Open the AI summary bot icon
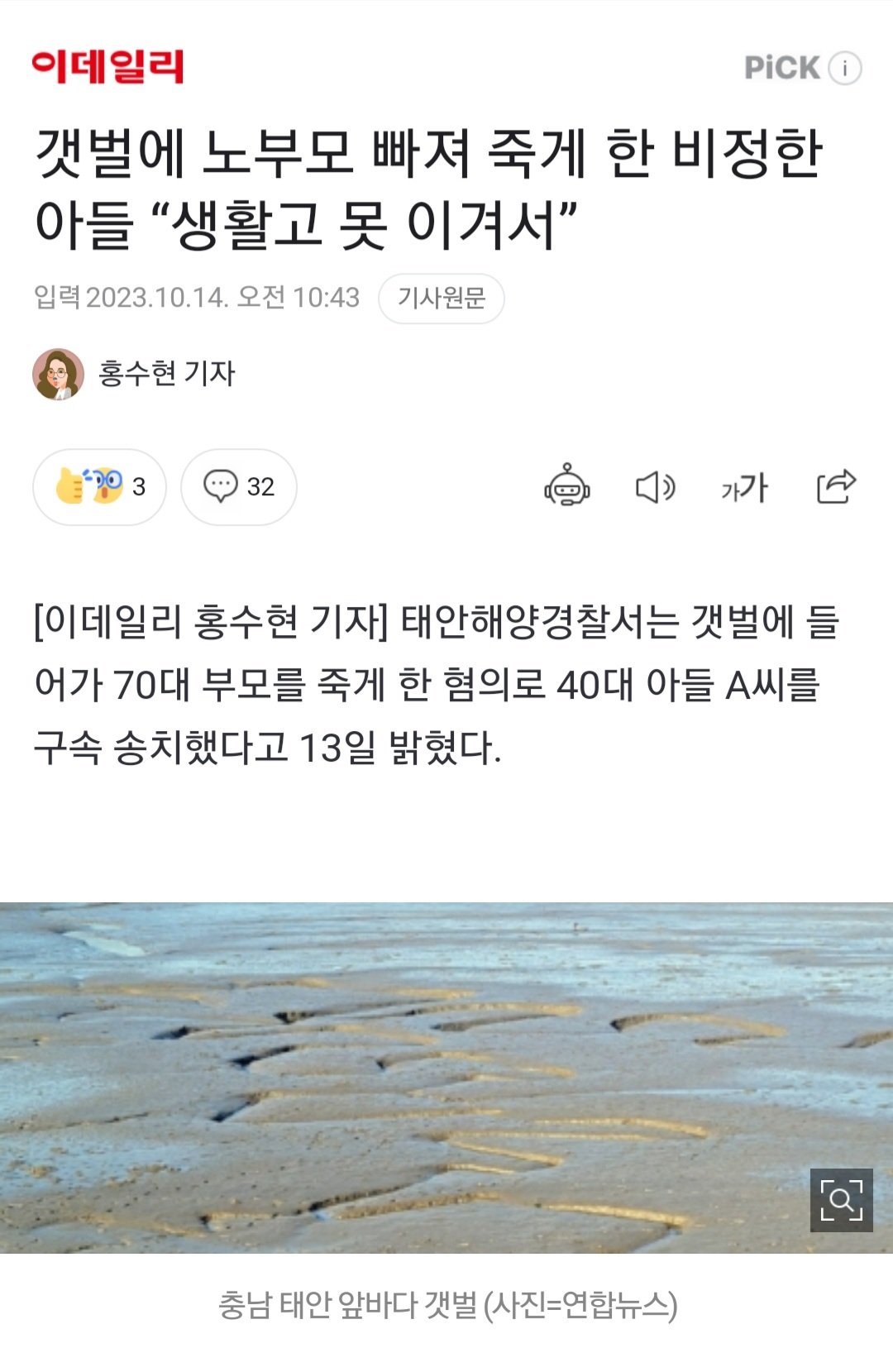 point(566,486)
